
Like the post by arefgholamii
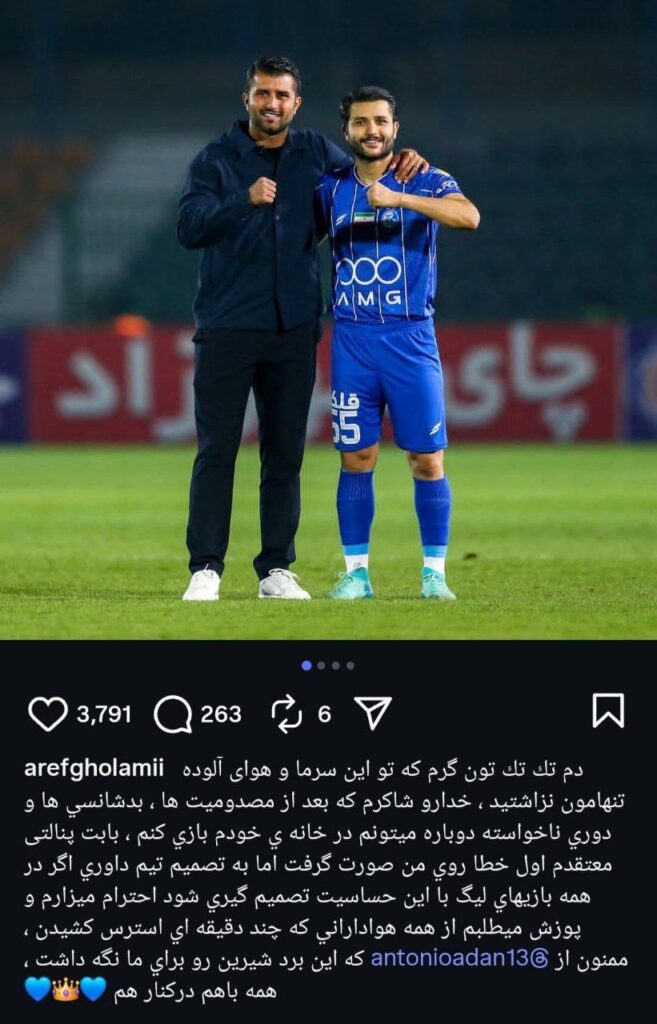[x=48, y=713]
